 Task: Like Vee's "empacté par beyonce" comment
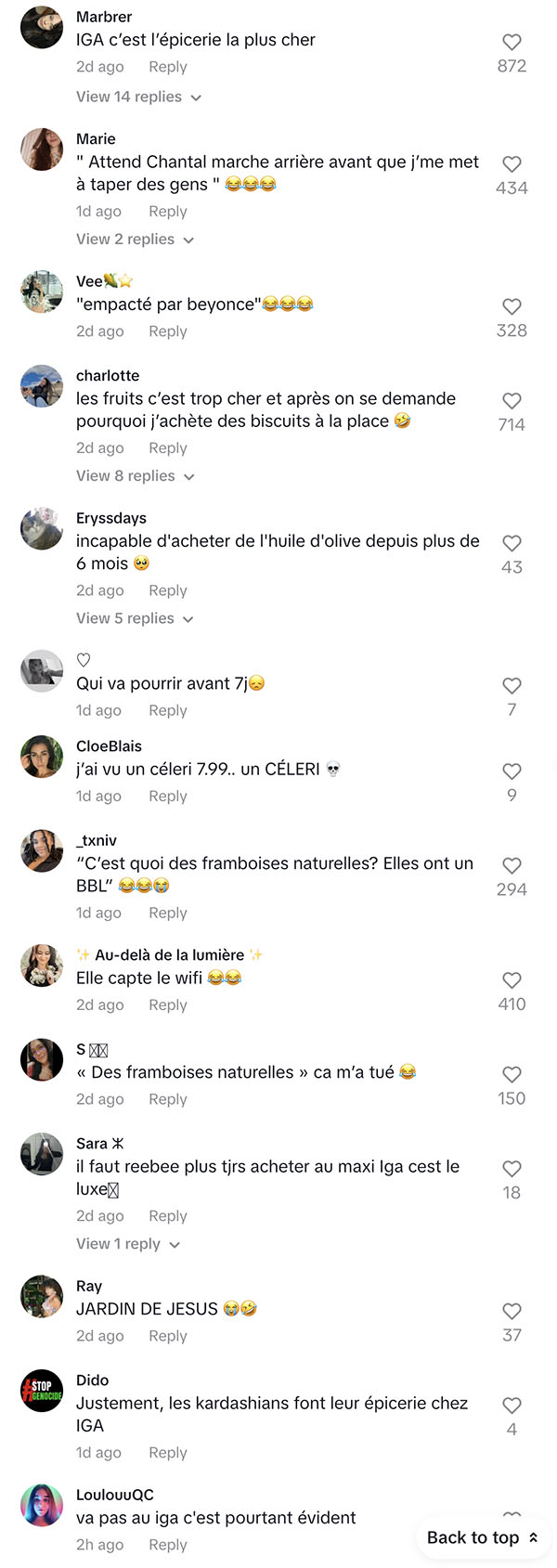(x=512, y=306)
